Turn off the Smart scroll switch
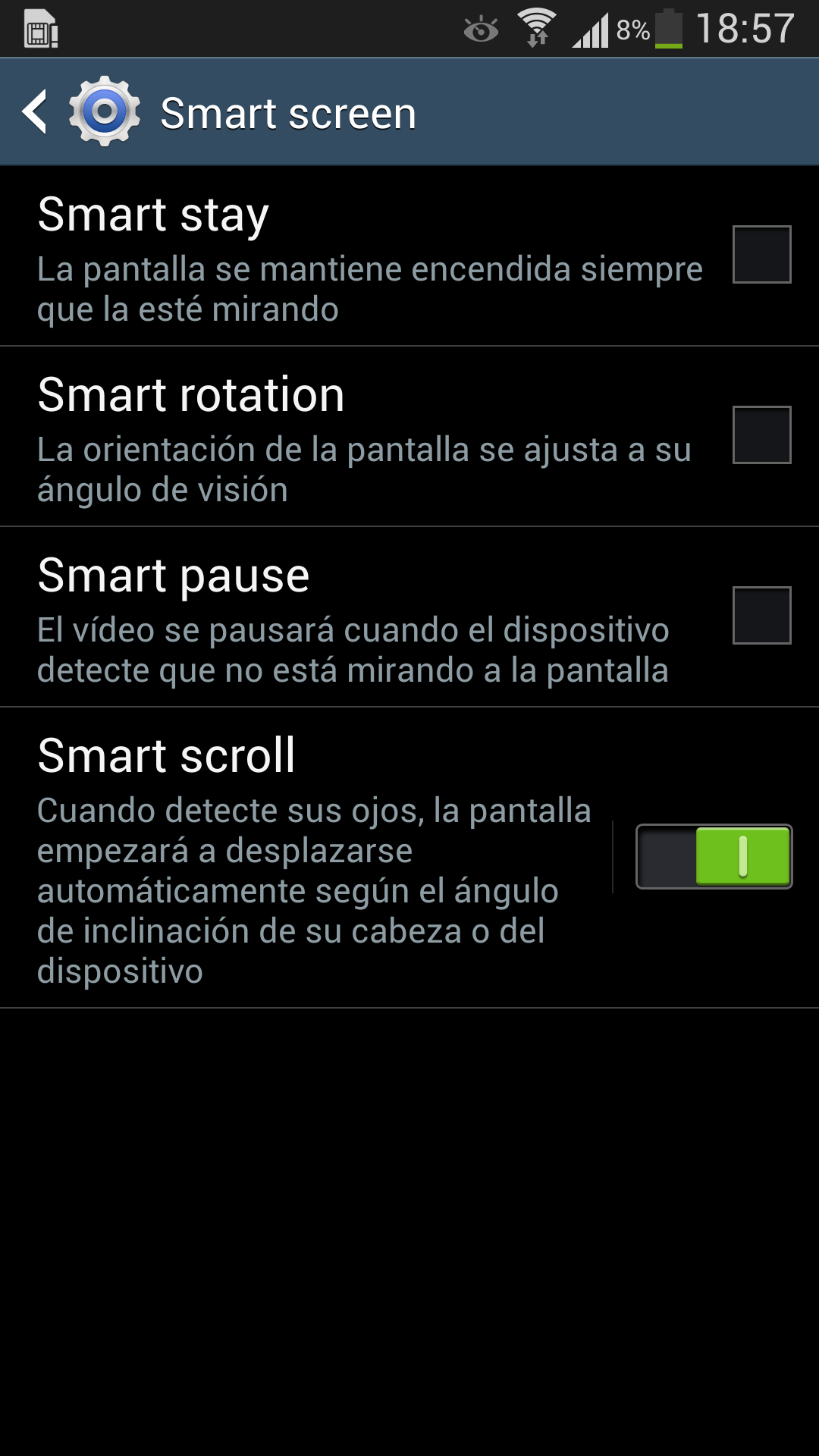 714,857
